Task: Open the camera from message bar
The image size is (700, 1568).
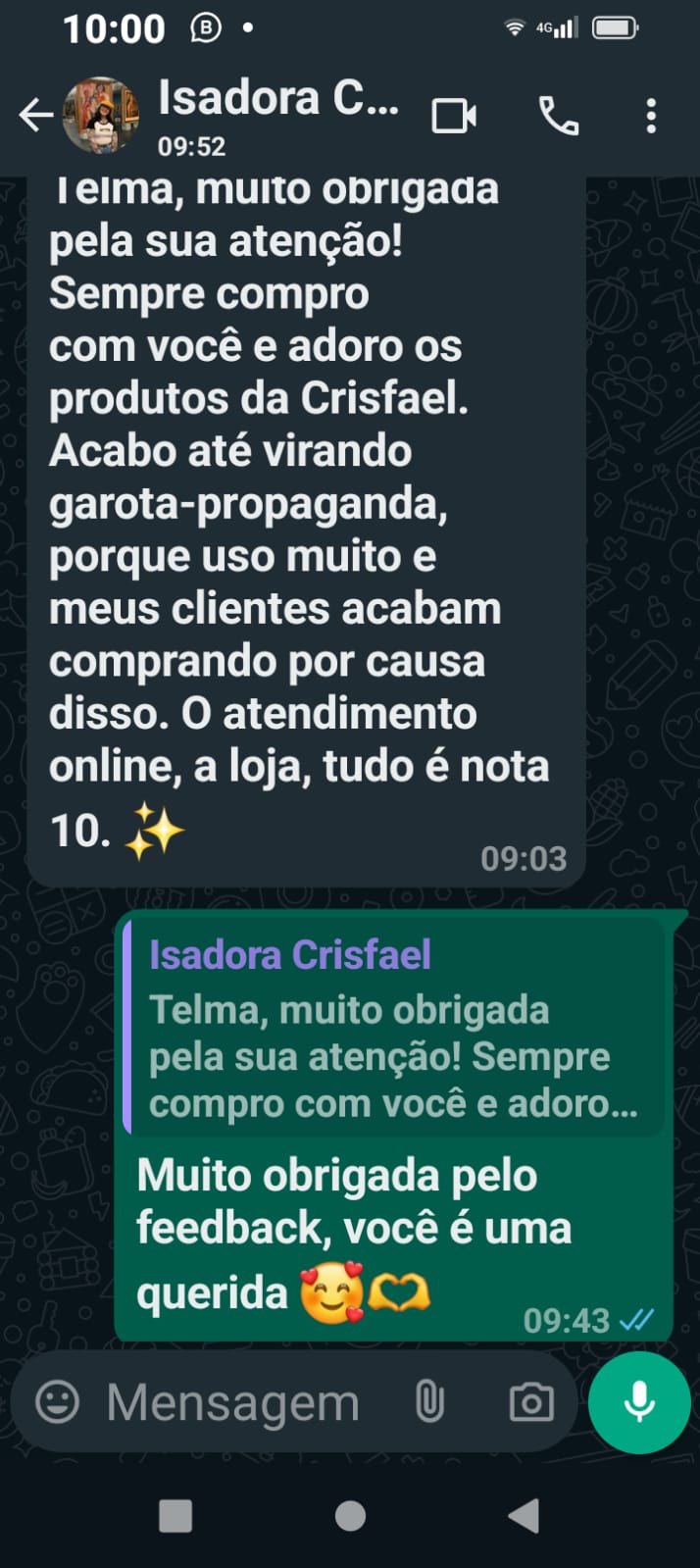Action: click(531, 1401)
